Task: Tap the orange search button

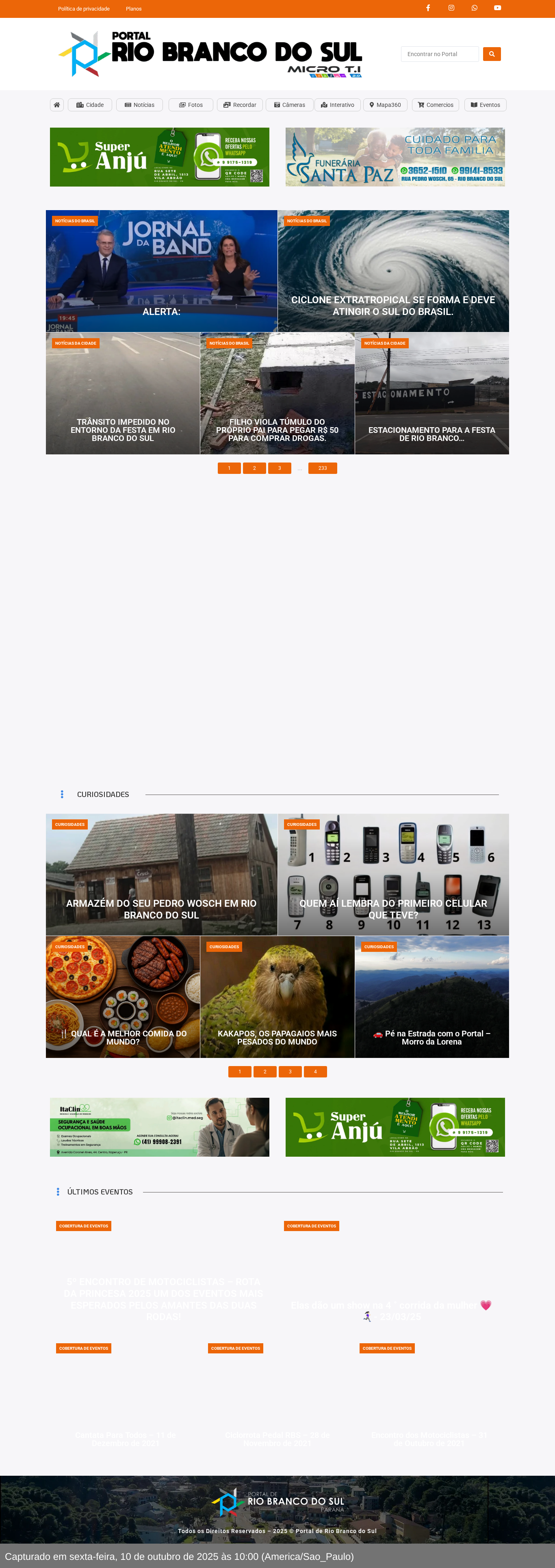Action: pyautogui.click(x=492, y=54)
